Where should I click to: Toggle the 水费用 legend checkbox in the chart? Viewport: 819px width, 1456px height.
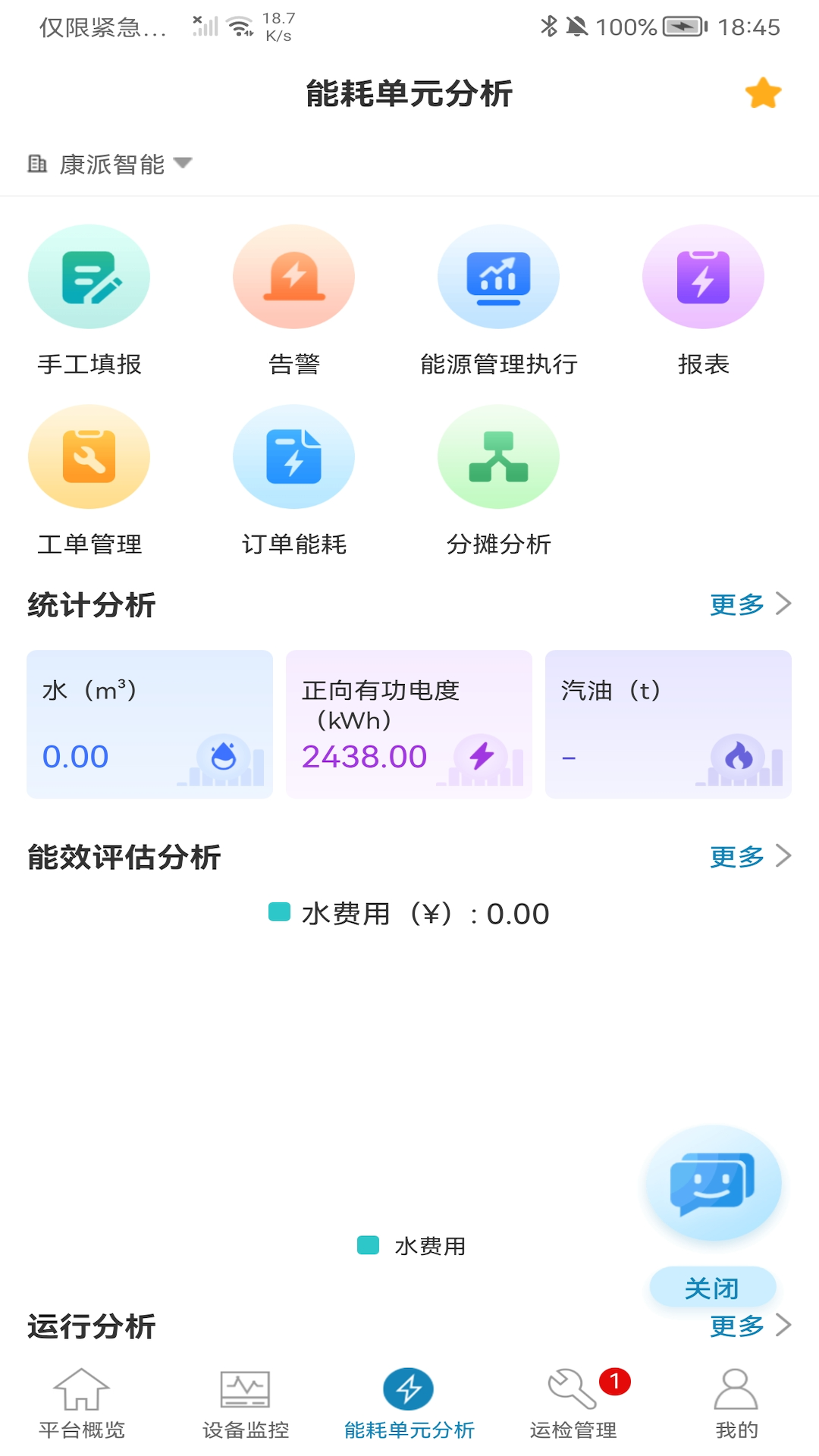(x=278, y=913)
